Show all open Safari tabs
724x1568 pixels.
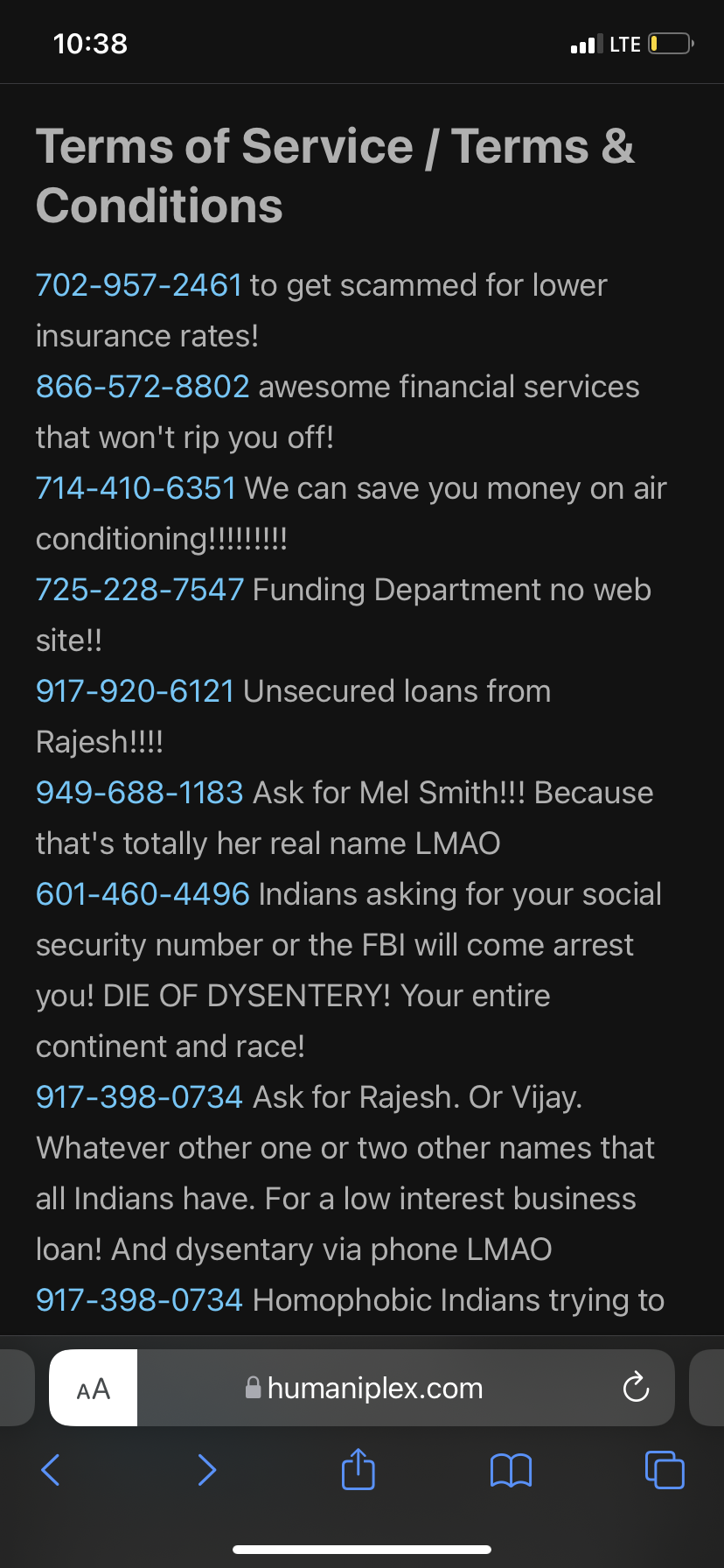coord(664,1470)
